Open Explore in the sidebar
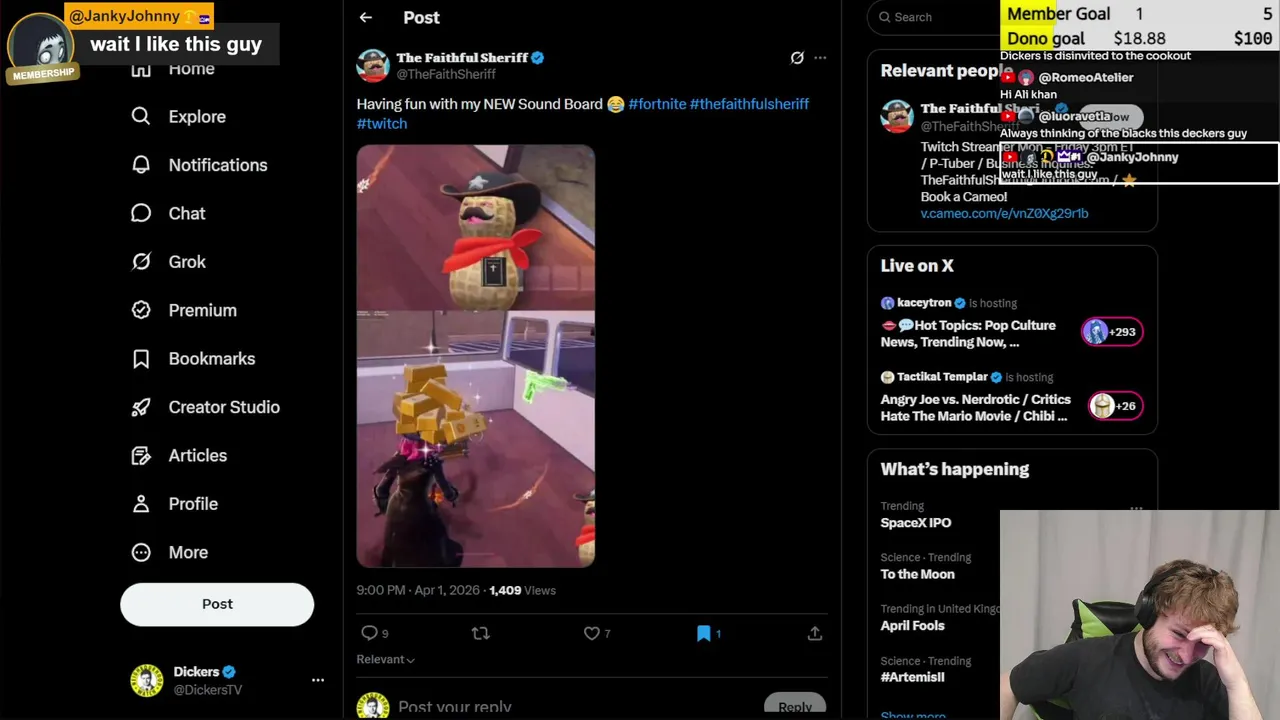1280x720 pixels. (x=196, y=117)
